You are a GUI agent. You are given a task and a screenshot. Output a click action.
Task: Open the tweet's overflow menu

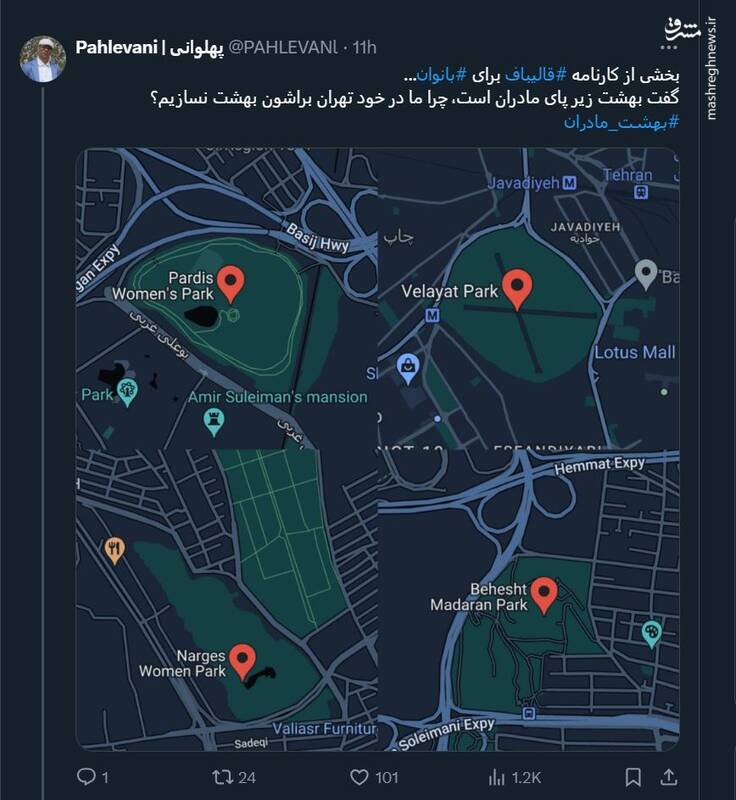tap(670, 46)
